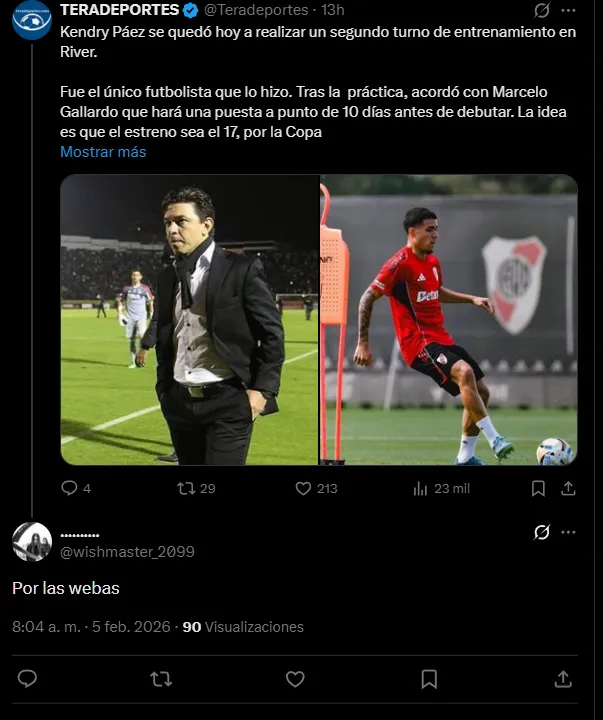The height and width of the screenshot is (720, 603).
Task: Expand the post with Mostrar más
Action: click(x=103, y=152)
